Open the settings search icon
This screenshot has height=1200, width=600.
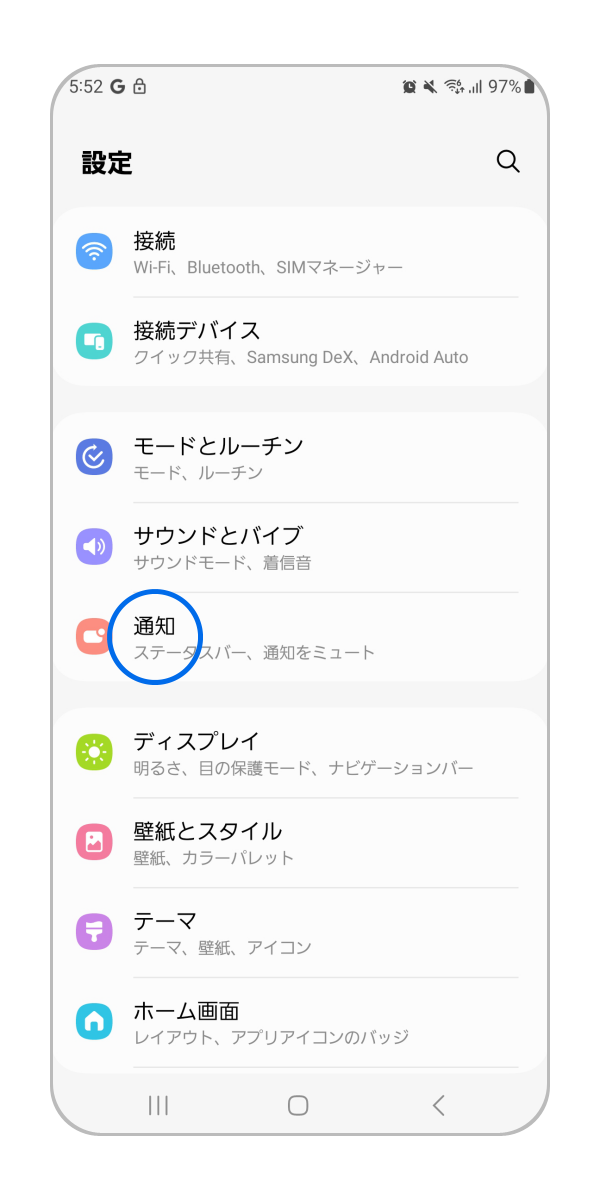click(x=508, y=162)
